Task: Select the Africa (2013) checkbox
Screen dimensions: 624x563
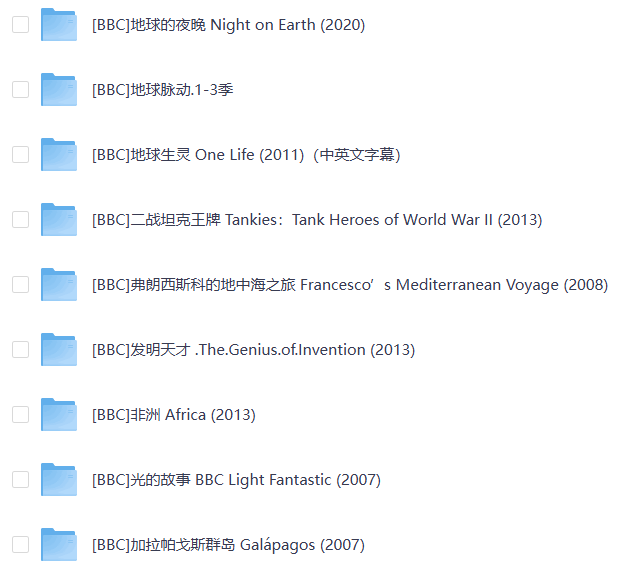Action: (20, 415)
